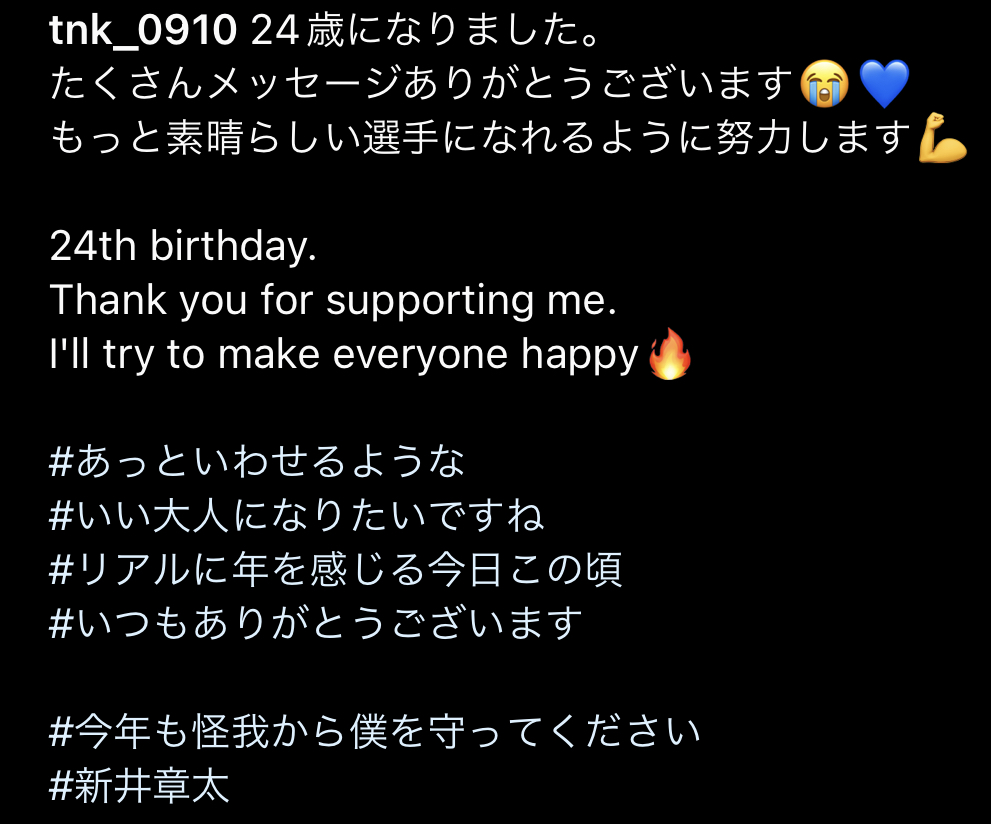
Task: Open hashtag #新井章太
Action: [x=140, y=787]
